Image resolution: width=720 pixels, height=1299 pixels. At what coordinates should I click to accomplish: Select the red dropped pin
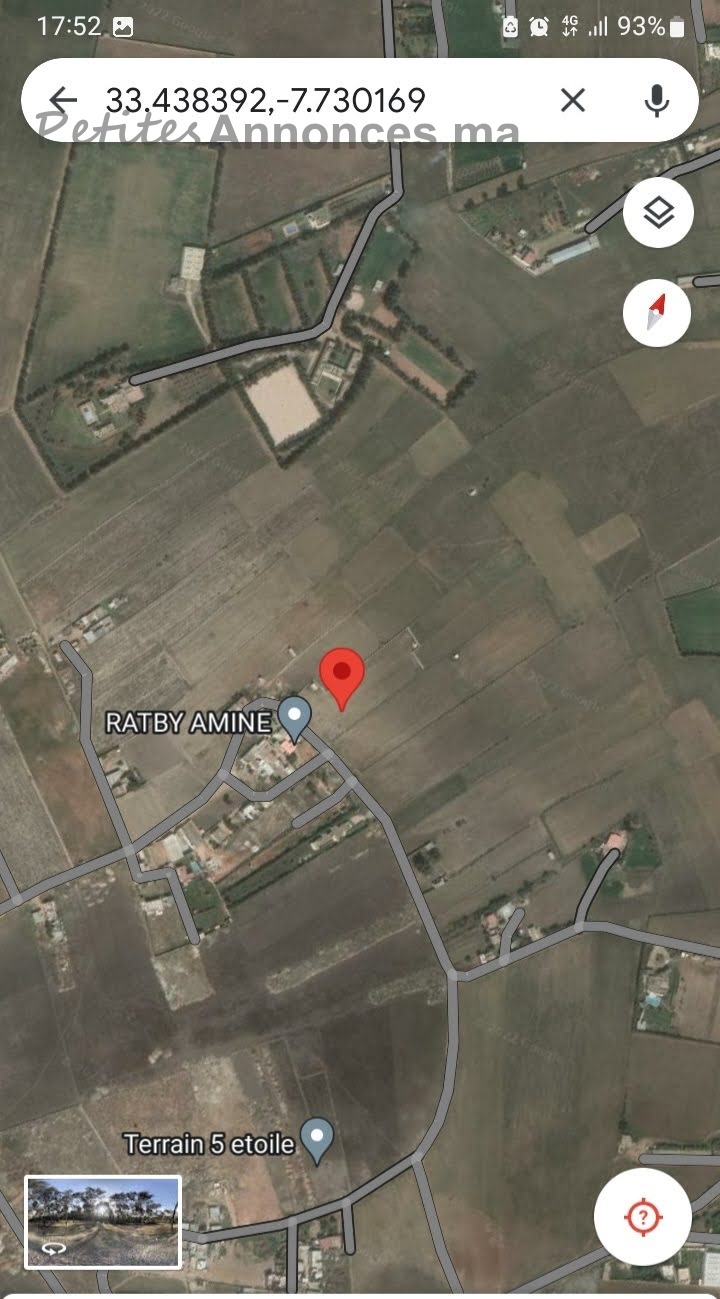click(x=342, y=675)
